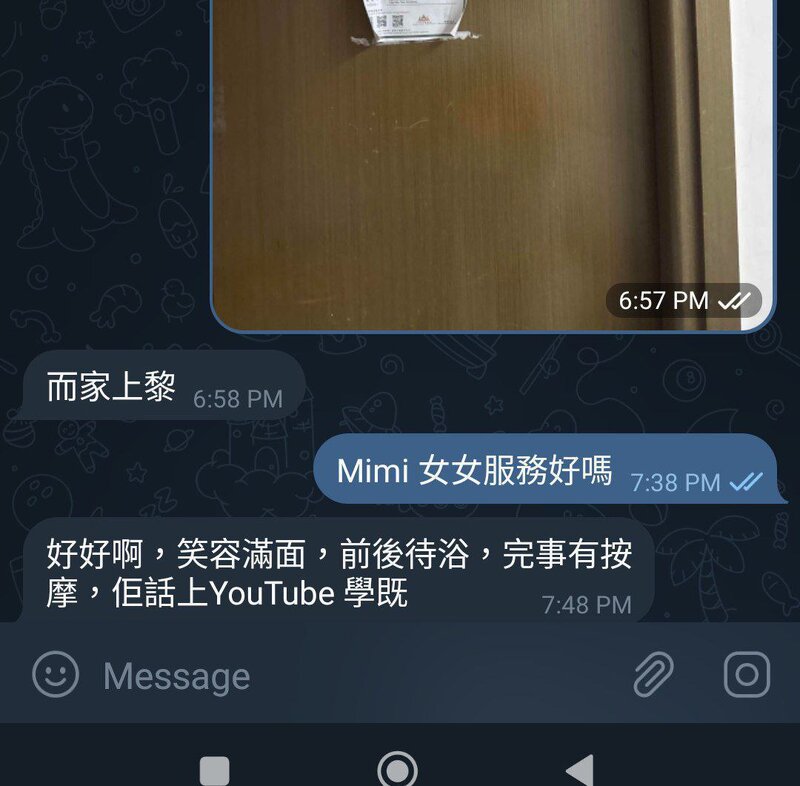Go back with the system back button

(579, 770)
